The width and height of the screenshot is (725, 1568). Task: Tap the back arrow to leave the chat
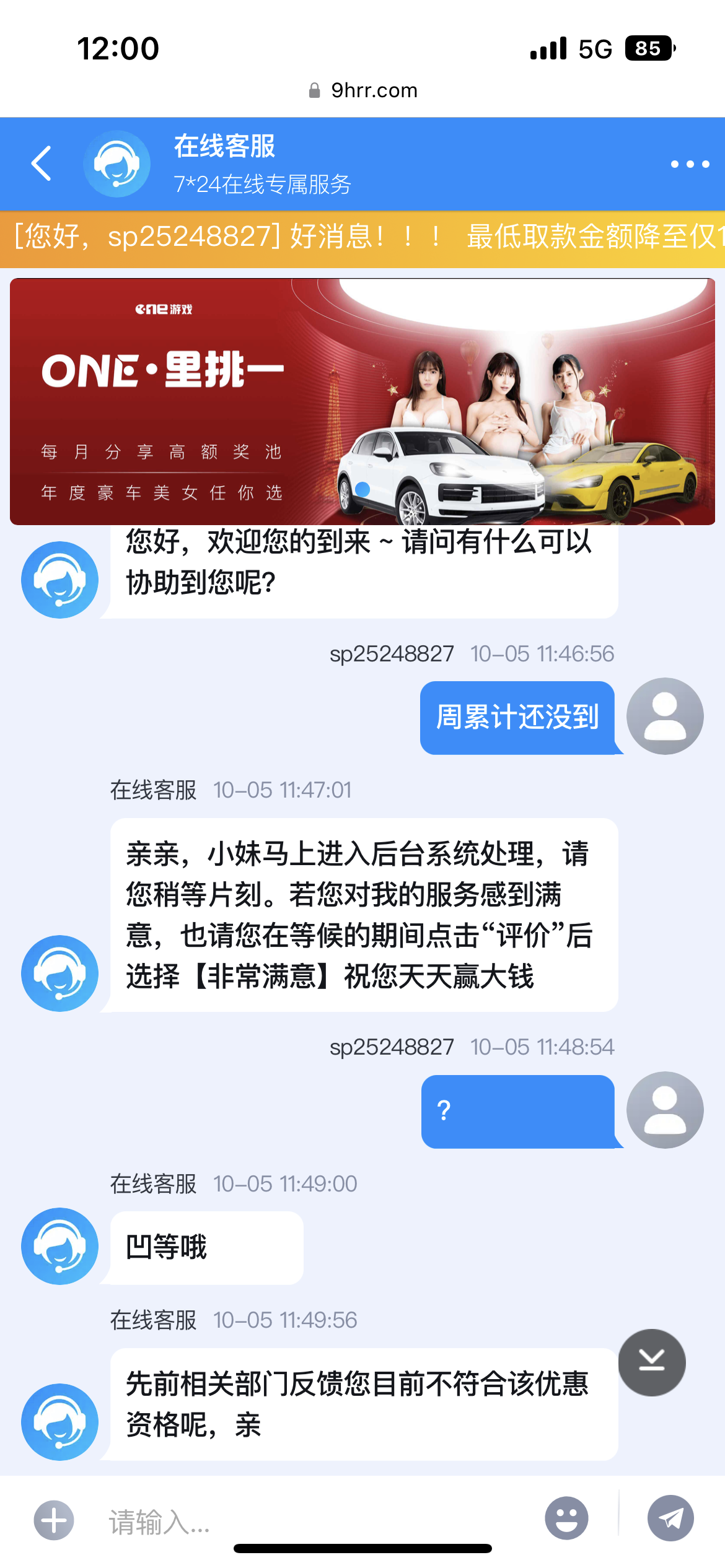(41, 163)
